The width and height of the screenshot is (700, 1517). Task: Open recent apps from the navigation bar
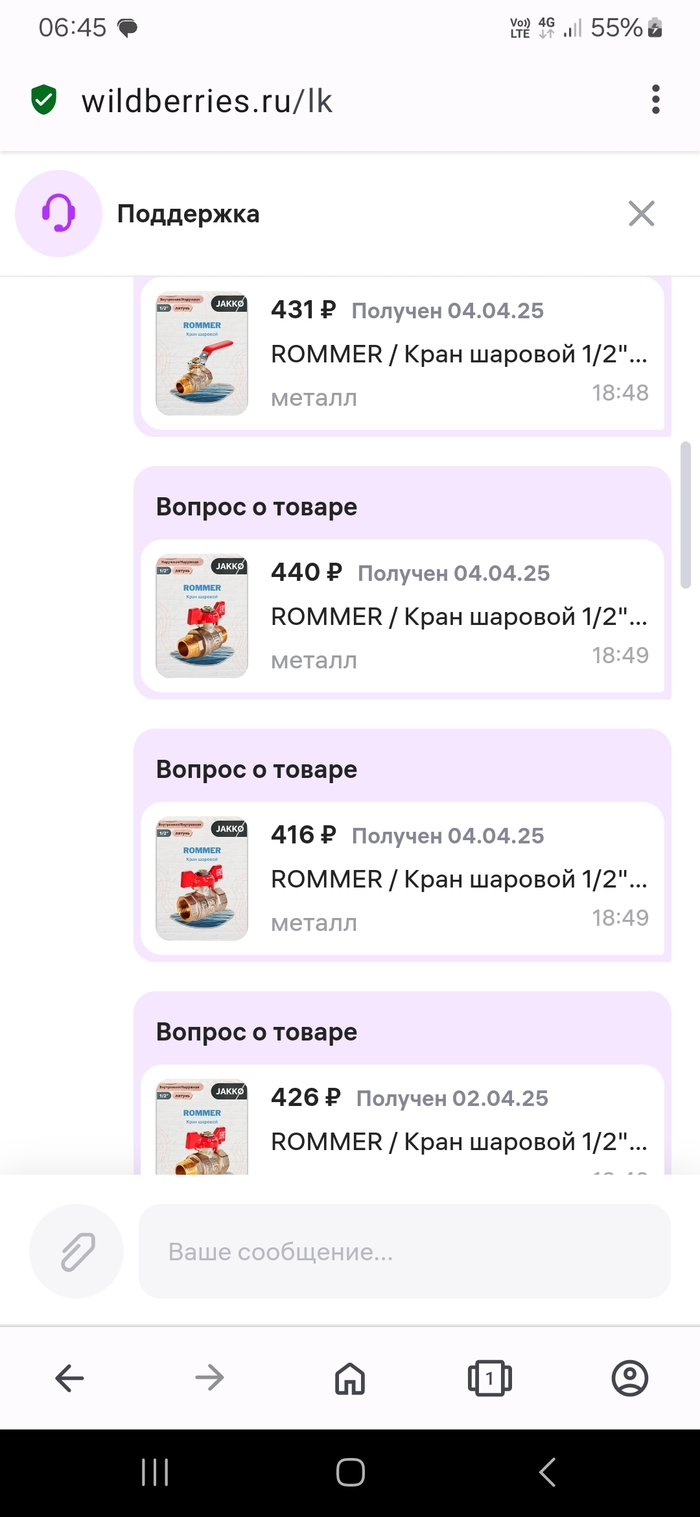coord(155,1472)
